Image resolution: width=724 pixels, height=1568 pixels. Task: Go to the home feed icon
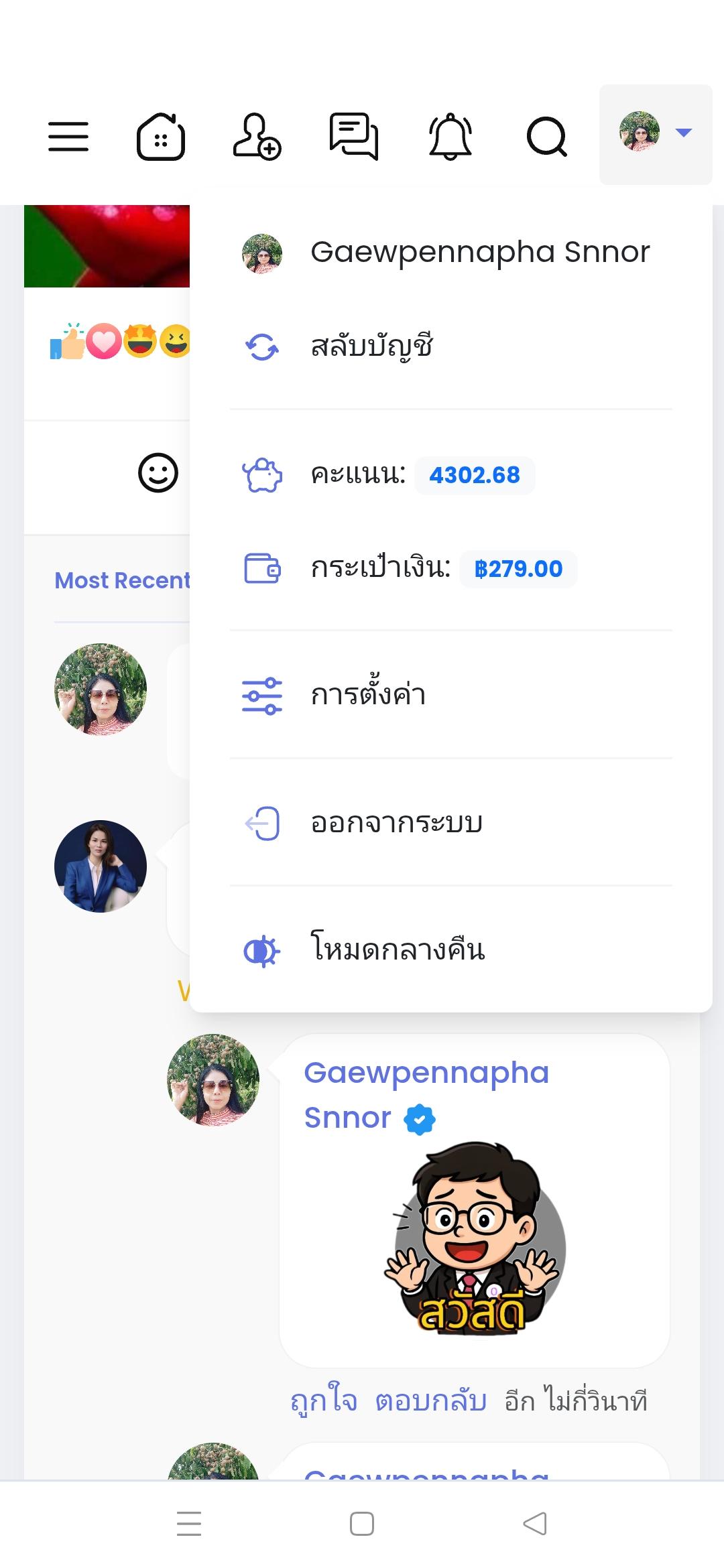tap(161, 137)
